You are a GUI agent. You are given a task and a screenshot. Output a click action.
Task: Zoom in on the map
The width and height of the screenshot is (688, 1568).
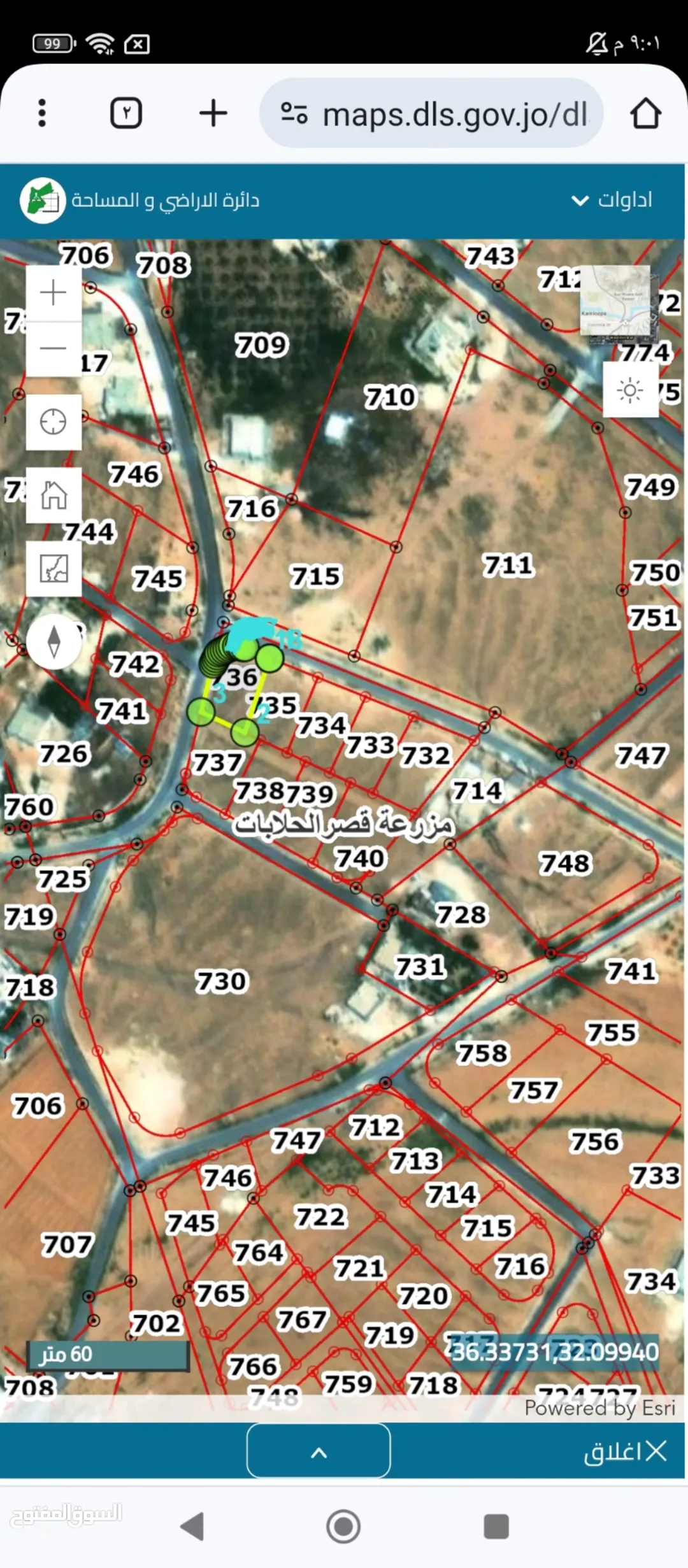tap(54, 293)
